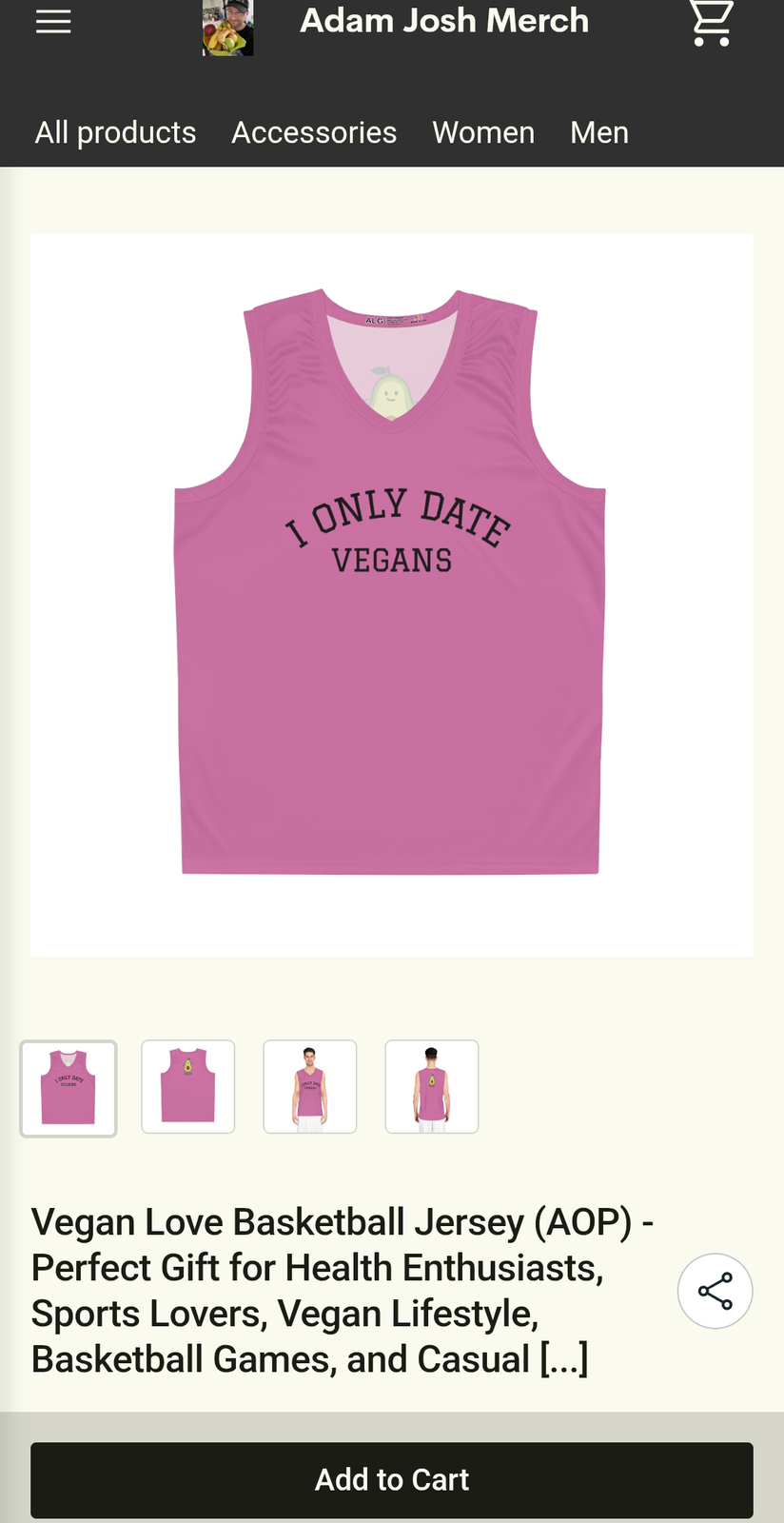The width and height of the screenshot is (784, 1523).
Task: Show the jersey back view thumbnail
Action: coord(188,1087)
